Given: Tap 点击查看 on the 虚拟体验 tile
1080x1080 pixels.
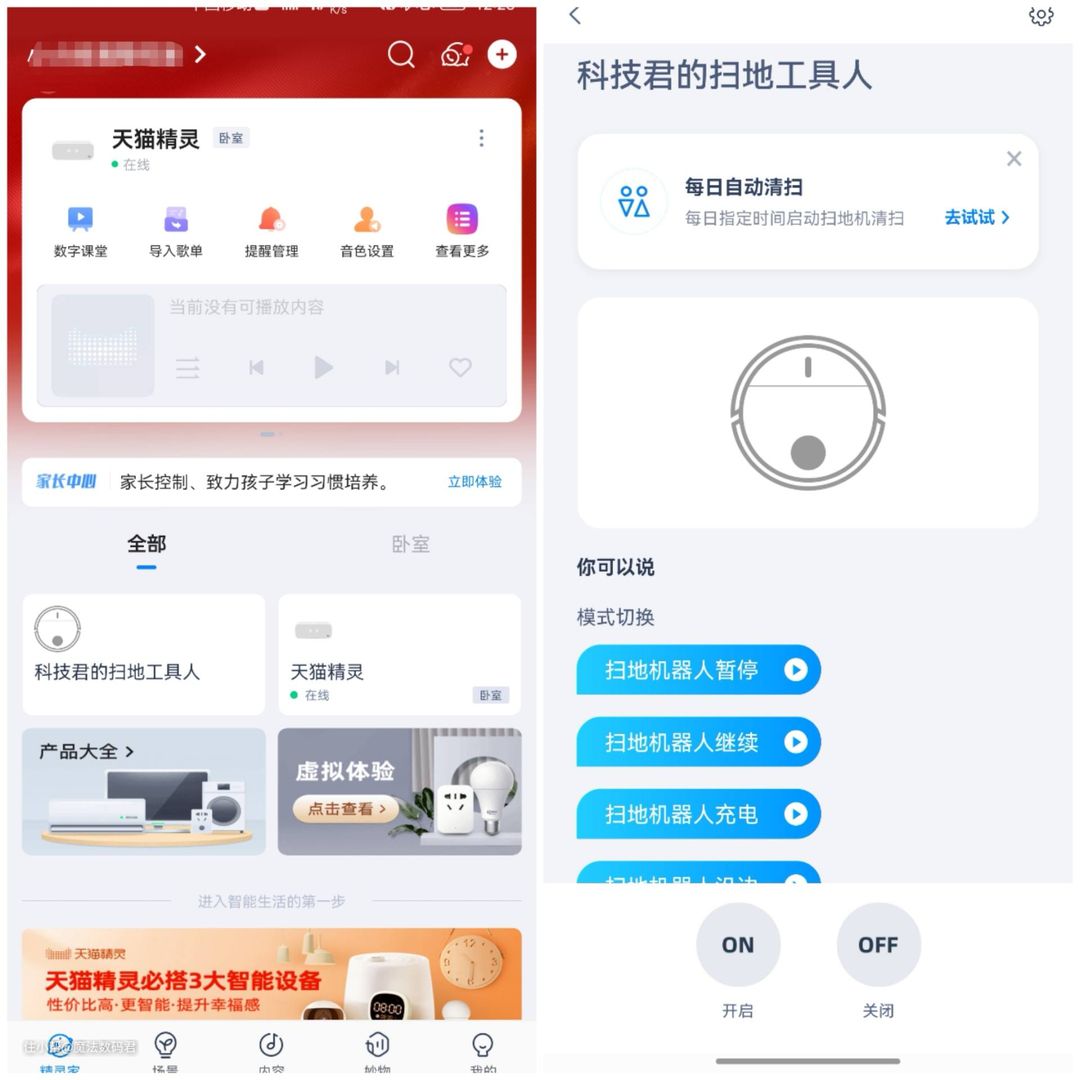Looking at the screenshot, I should coord(345,809).
